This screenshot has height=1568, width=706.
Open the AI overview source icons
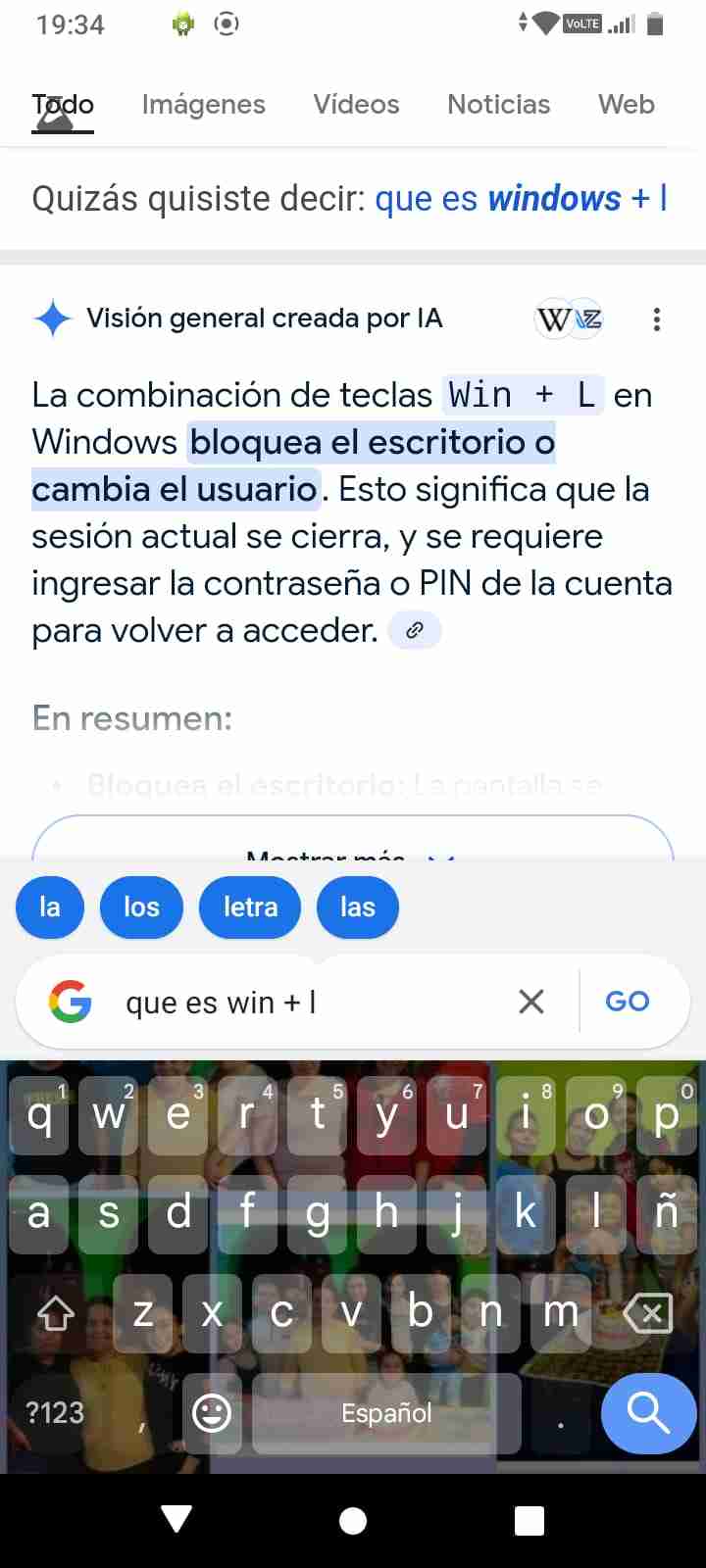(569, 319)
